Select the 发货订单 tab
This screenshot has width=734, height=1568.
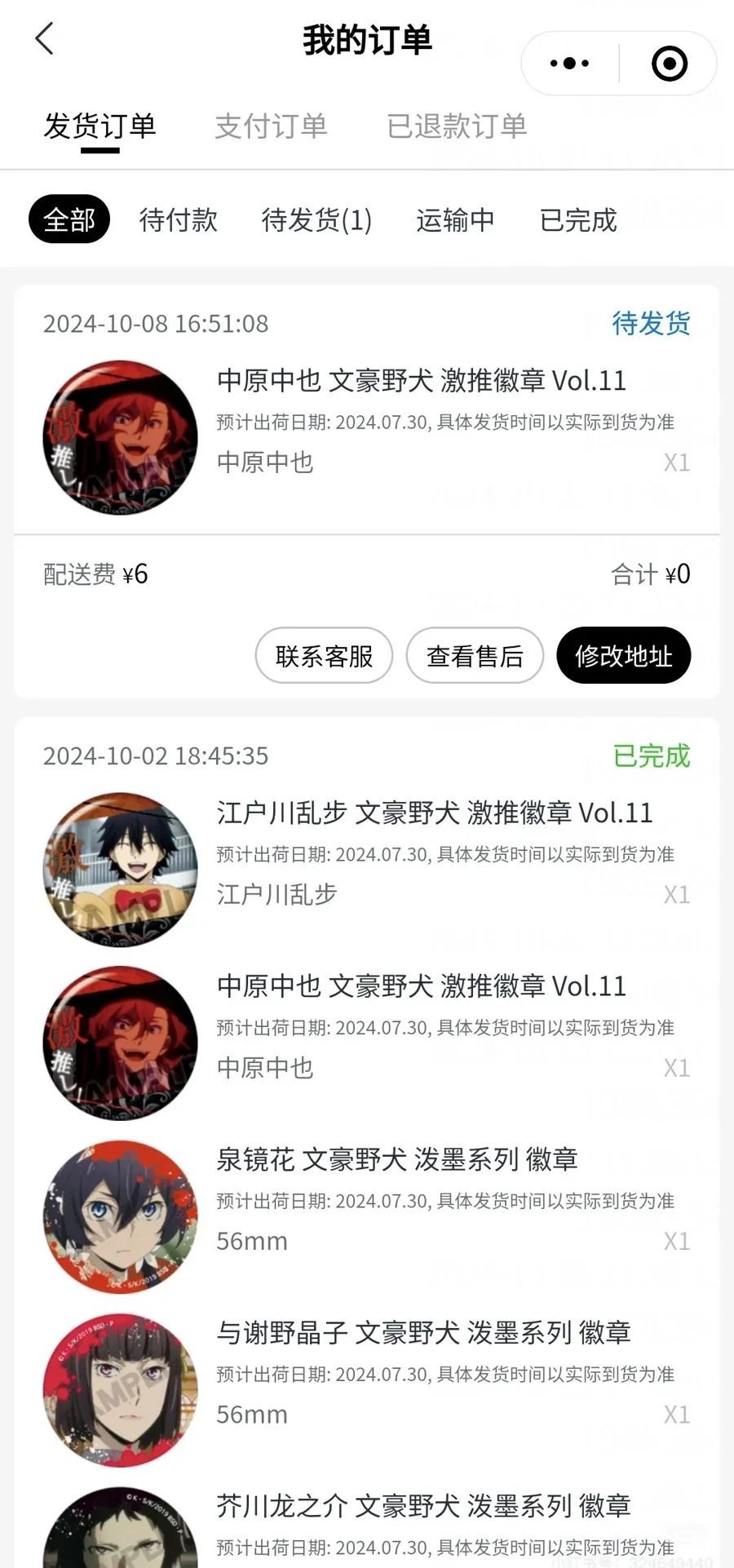(99, 126)
